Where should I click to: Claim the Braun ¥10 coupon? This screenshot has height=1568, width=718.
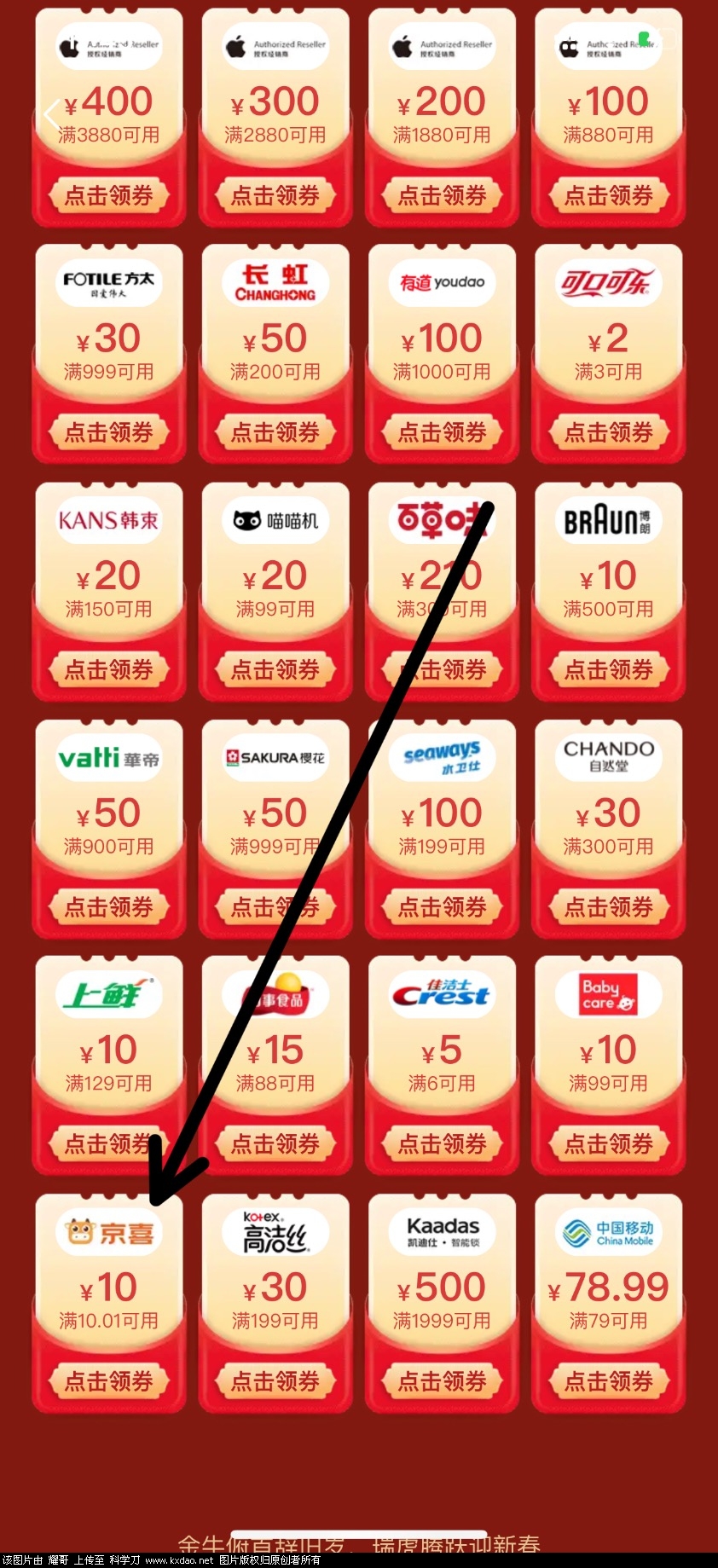(x=608, y=669)
